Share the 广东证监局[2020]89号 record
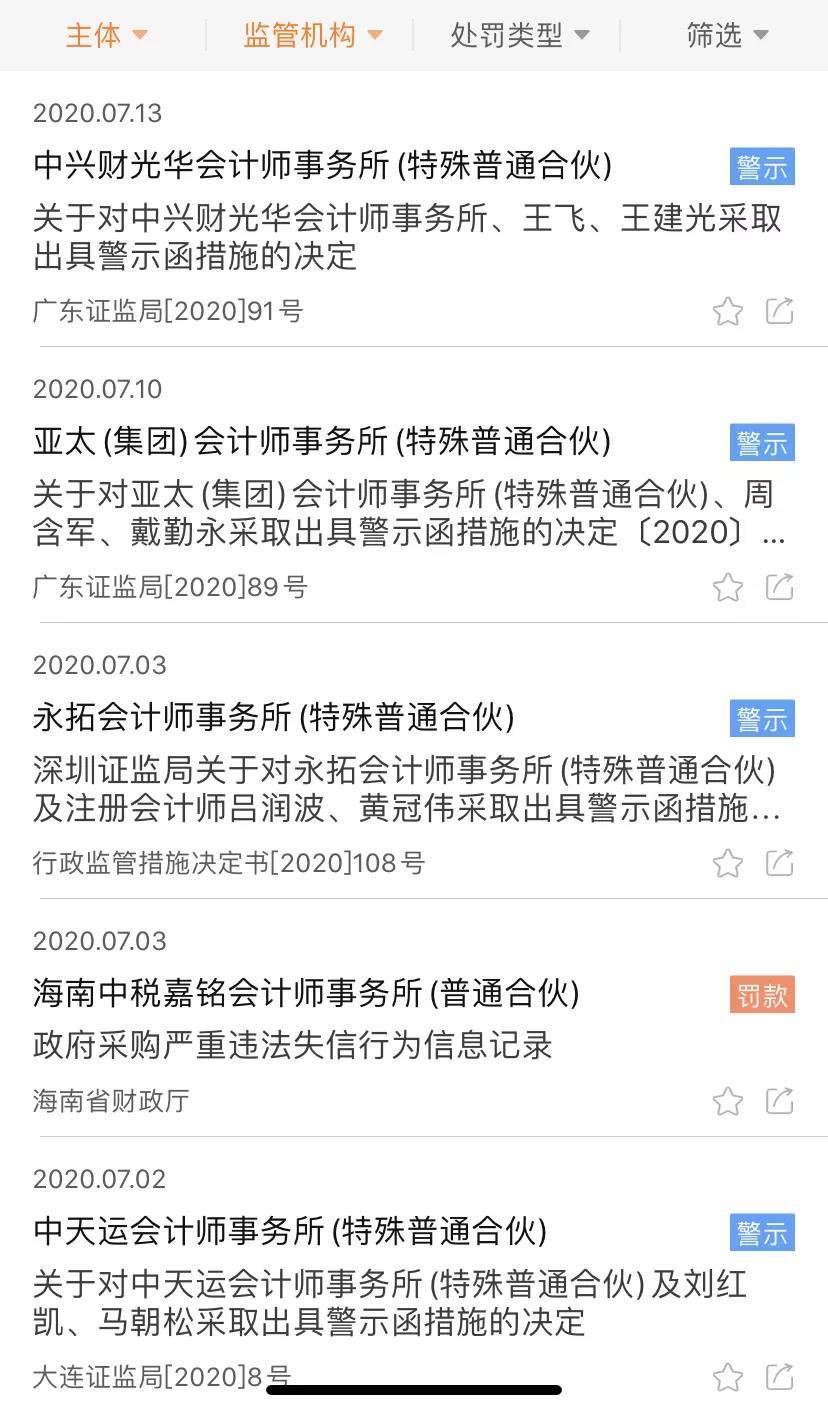Image resolution: width=828 pixels, height=1410 pixels. (x=780, y=587)
